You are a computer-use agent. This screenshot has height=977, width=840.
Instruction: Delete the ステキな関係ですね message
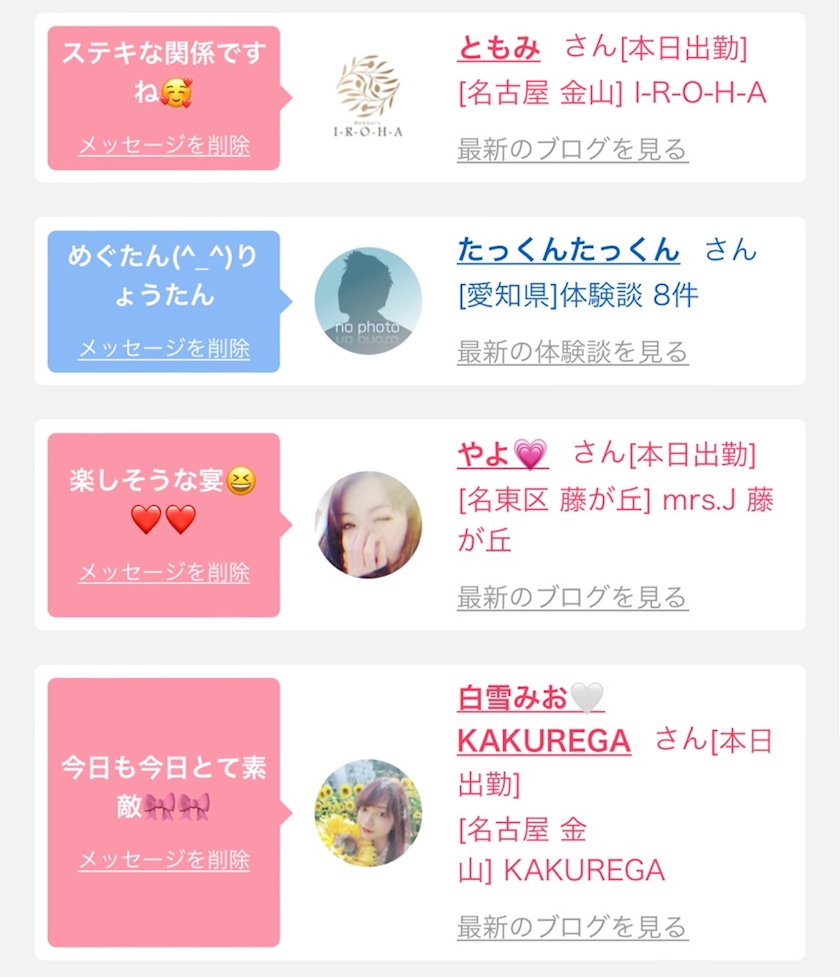(164, 145)
